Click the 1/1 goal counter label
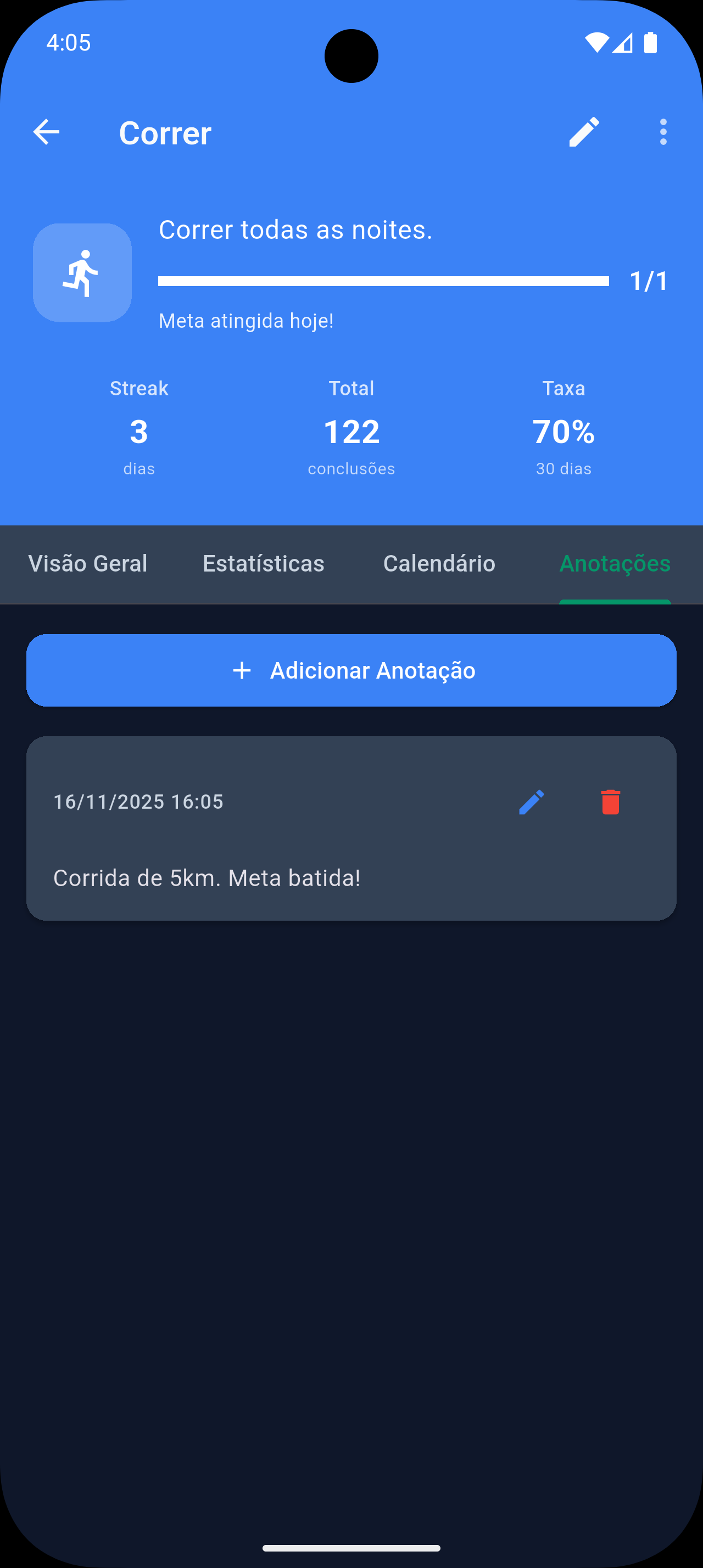Viewport: 703px width, 1568px height. (x=649, y=281)
